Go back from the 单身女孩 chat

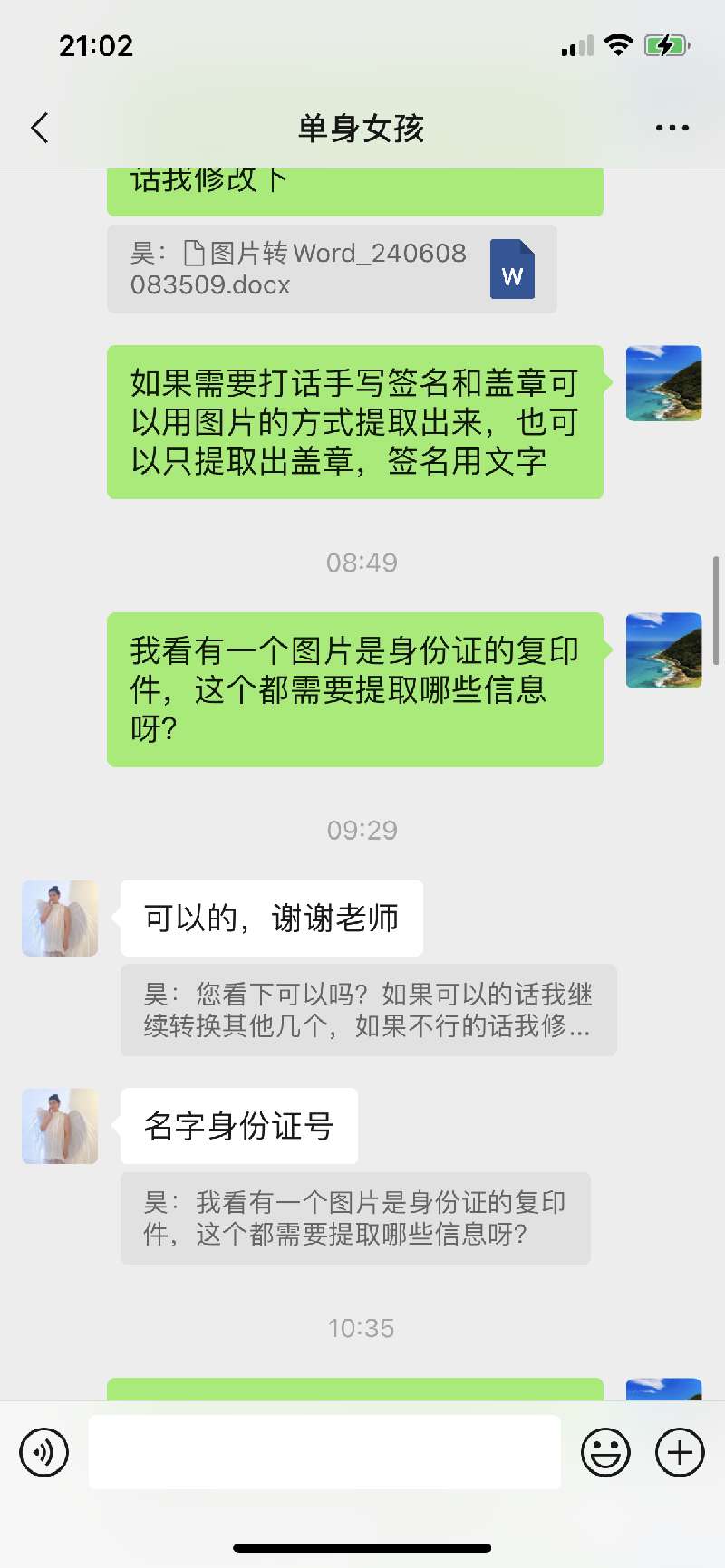[x=40, y=128]
